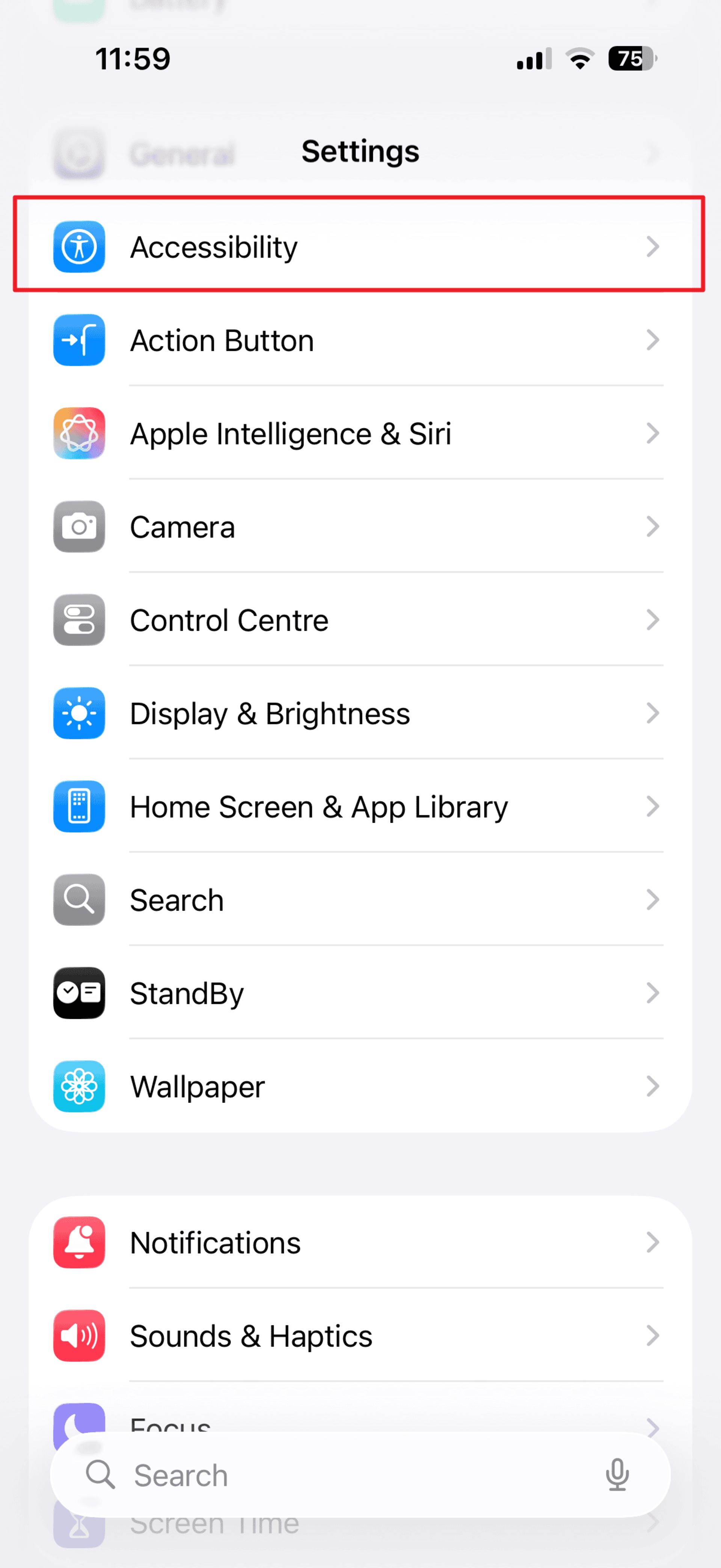Go to Apple Intelligence & Siri
The image size is (721, 1568).
click(x=359, y=434)
